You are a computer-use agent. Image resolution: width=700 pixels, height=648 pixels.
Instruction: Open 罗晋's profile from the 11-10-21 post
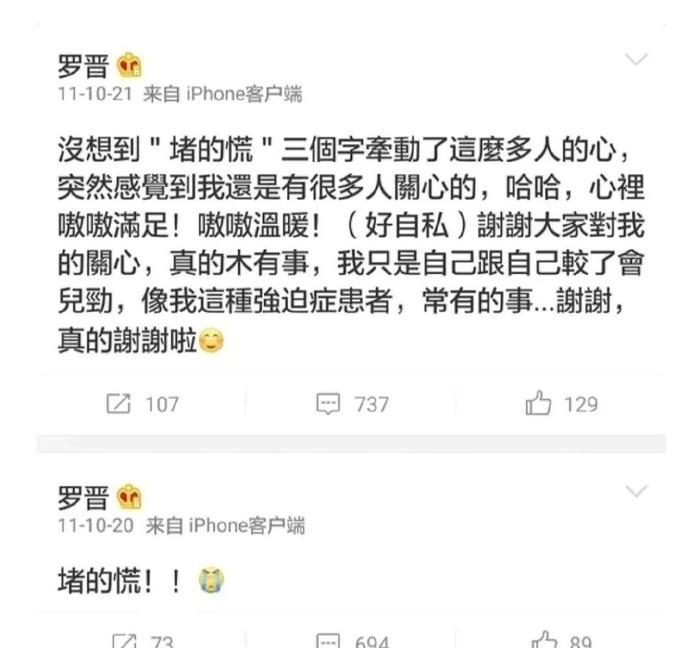83,67
